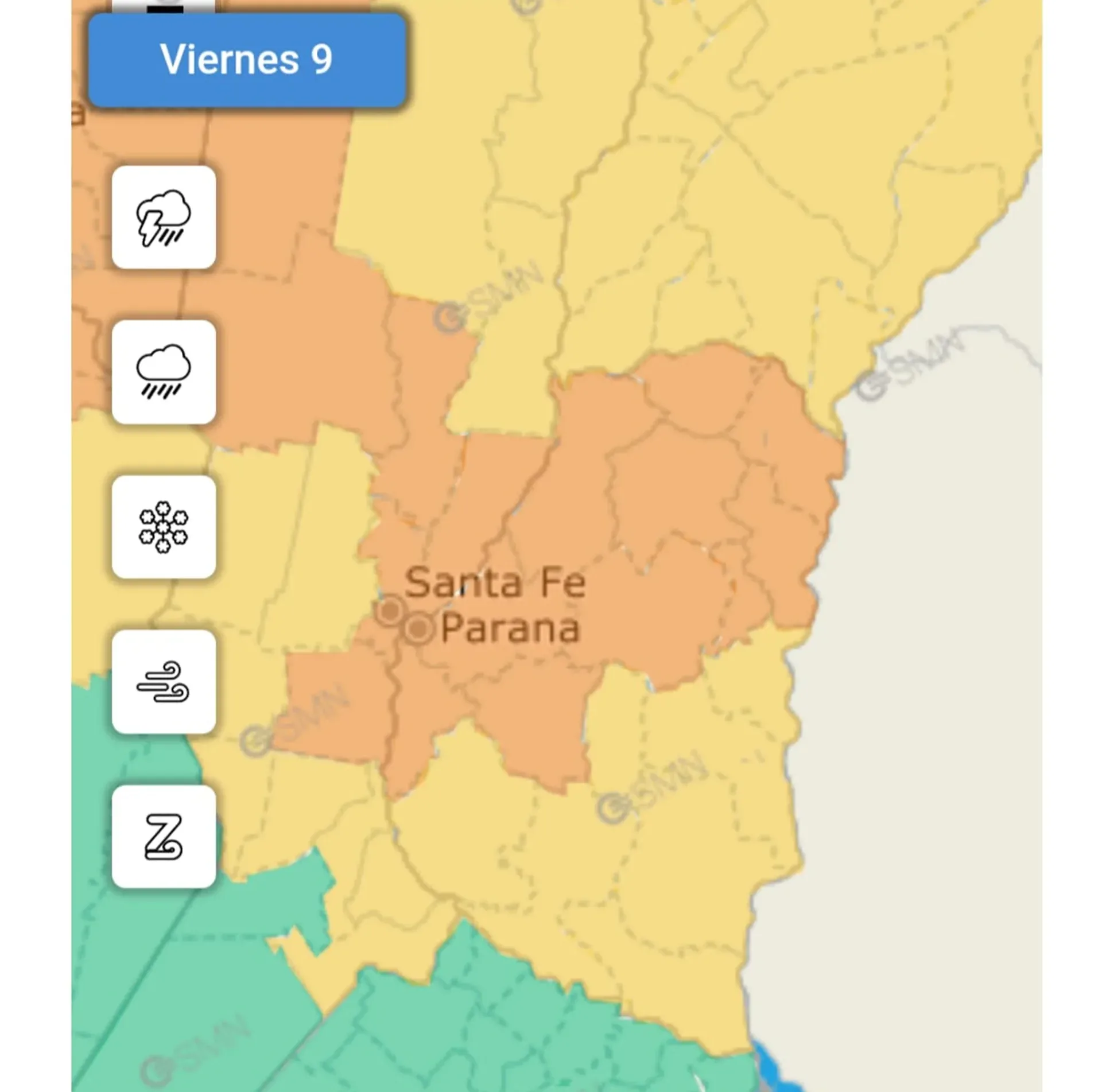Show thunderstorm alerts on the map
Viewport: 1102px width, 1092px height.
(164, 217)
